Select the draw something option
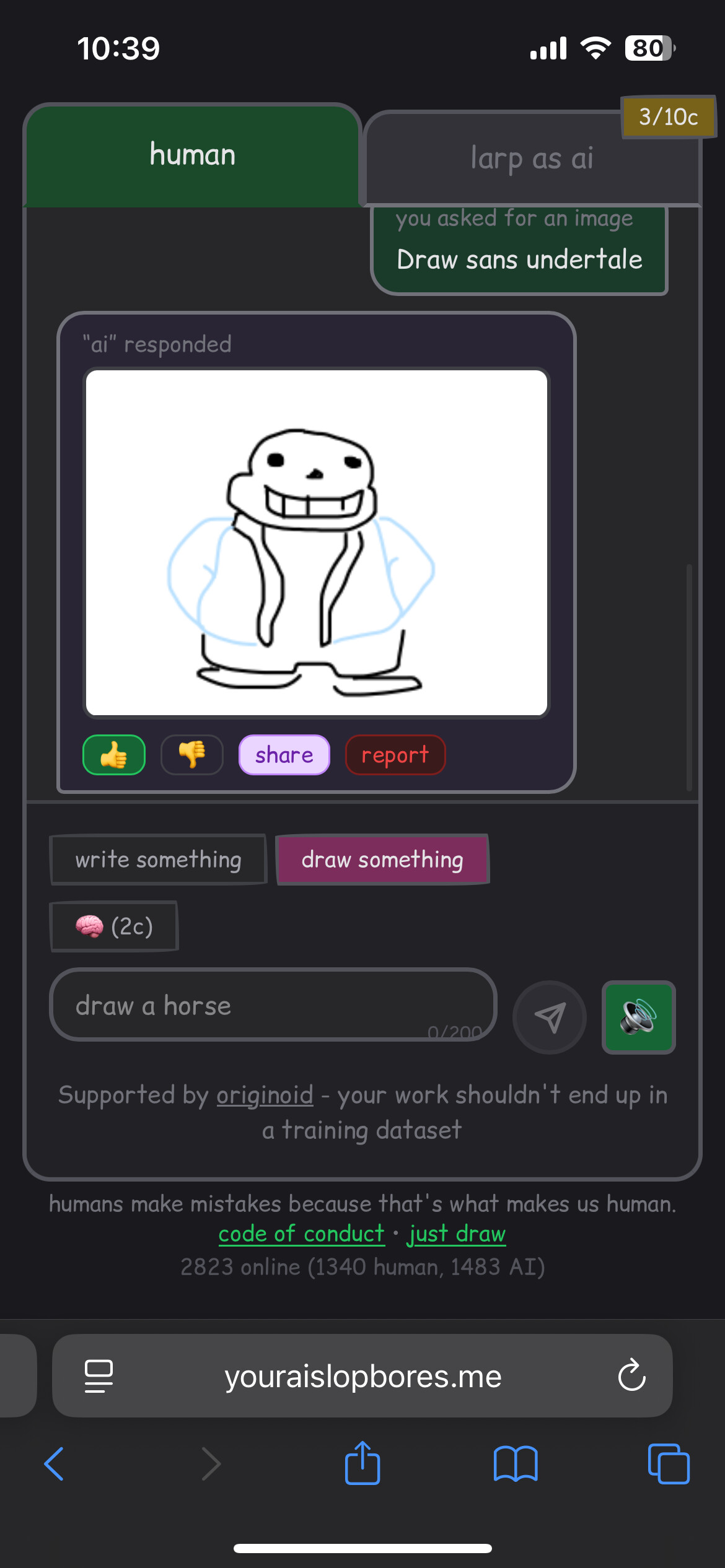The width and height of the screenshot is (725, 1568). (382, 860)
